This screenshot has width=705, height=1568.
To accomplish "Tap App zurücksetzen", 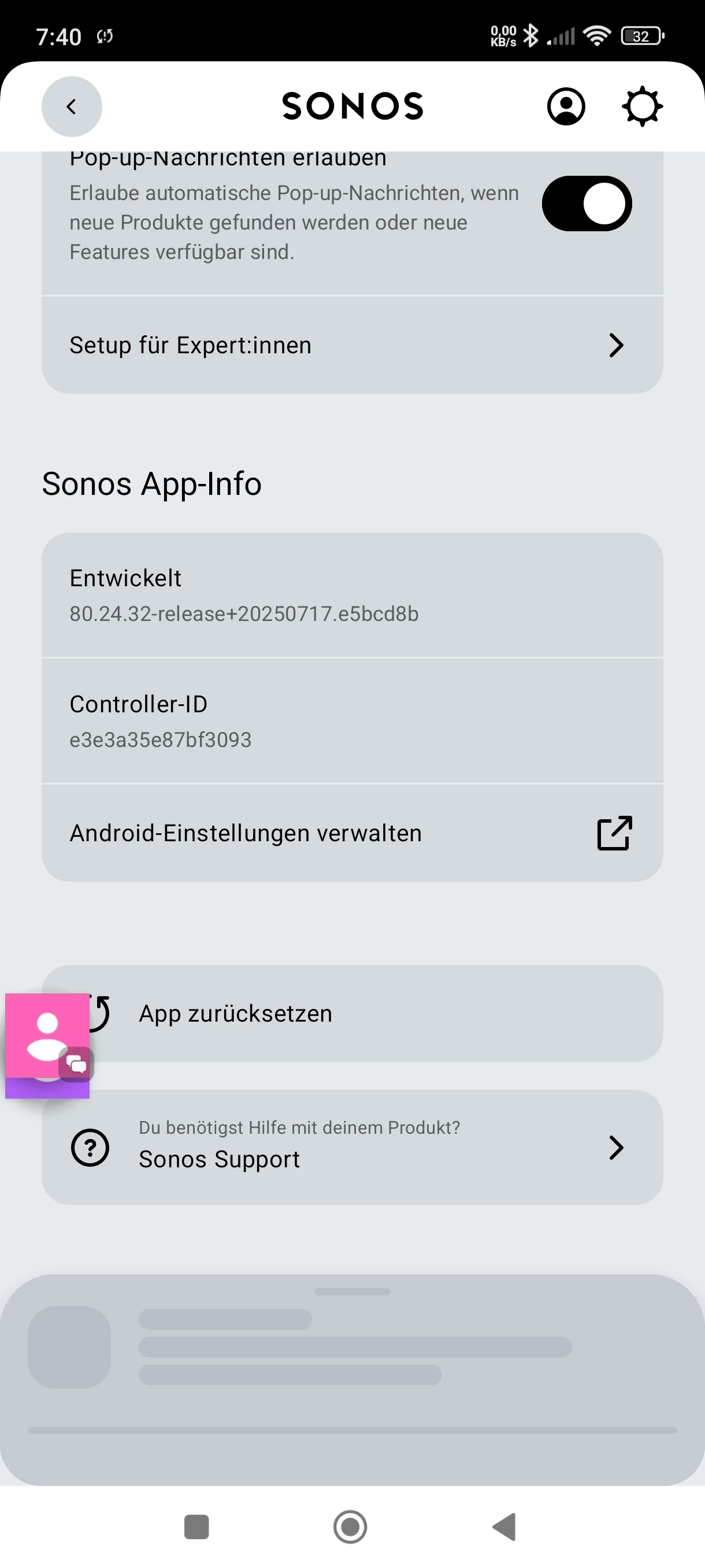I will 352,1014.
